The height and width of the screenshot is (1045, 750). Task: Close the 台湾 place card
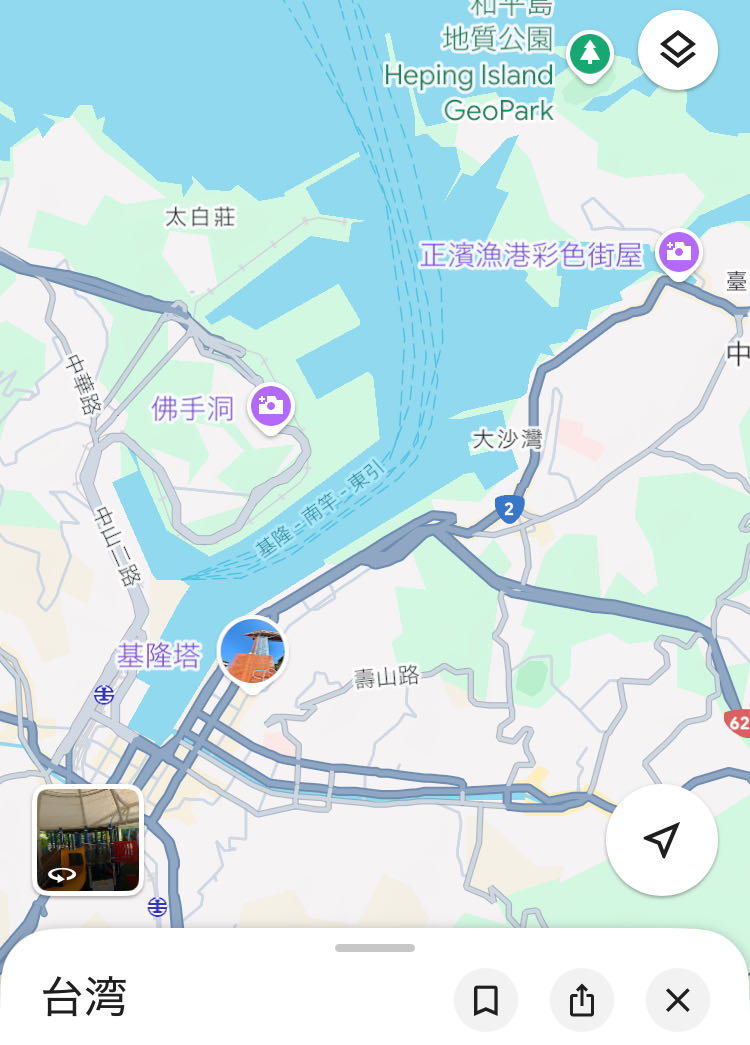[x=678, y=1000]
